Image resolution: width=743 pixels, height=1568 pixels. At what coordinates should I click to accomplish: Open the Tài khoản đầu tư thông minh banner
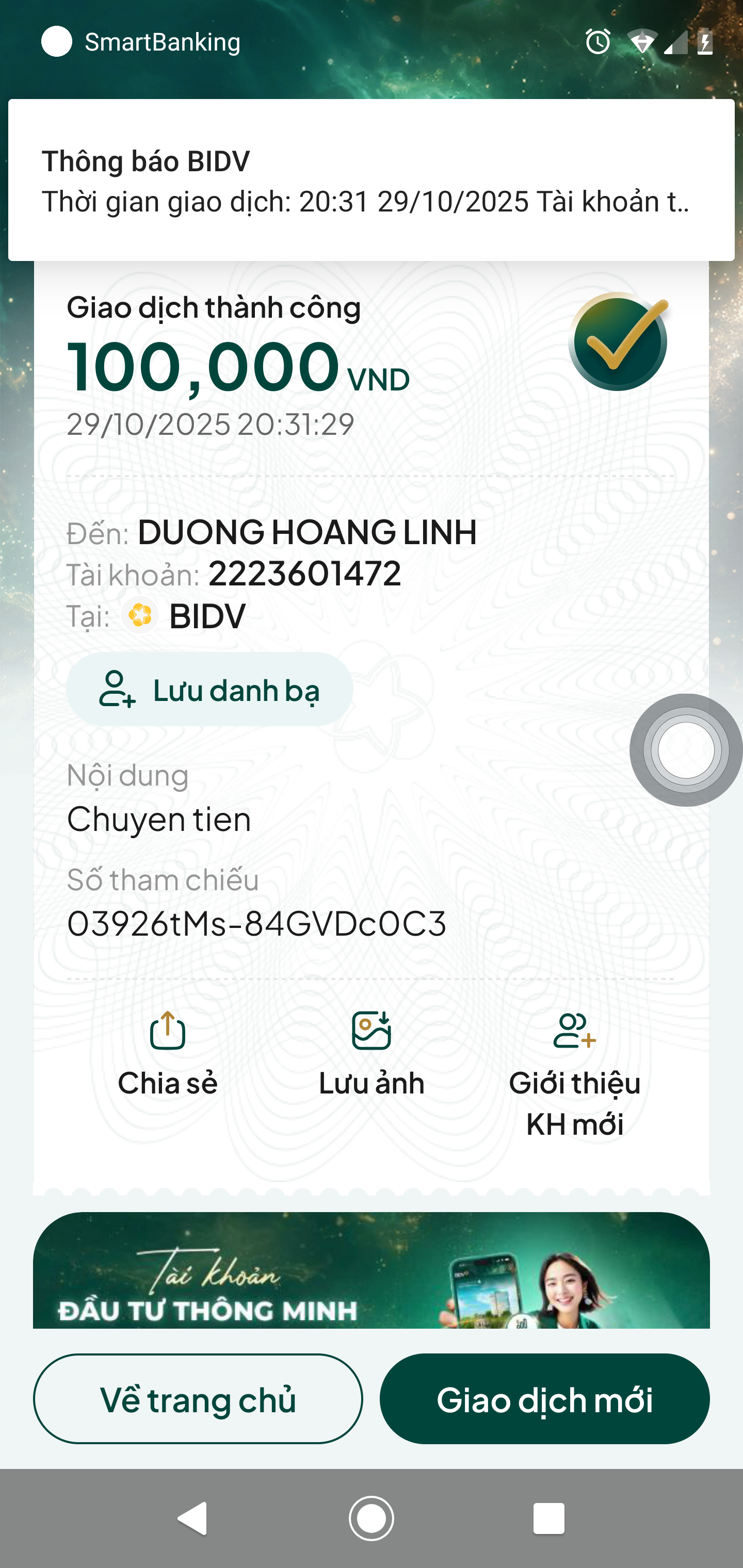tap(371, 1271)
